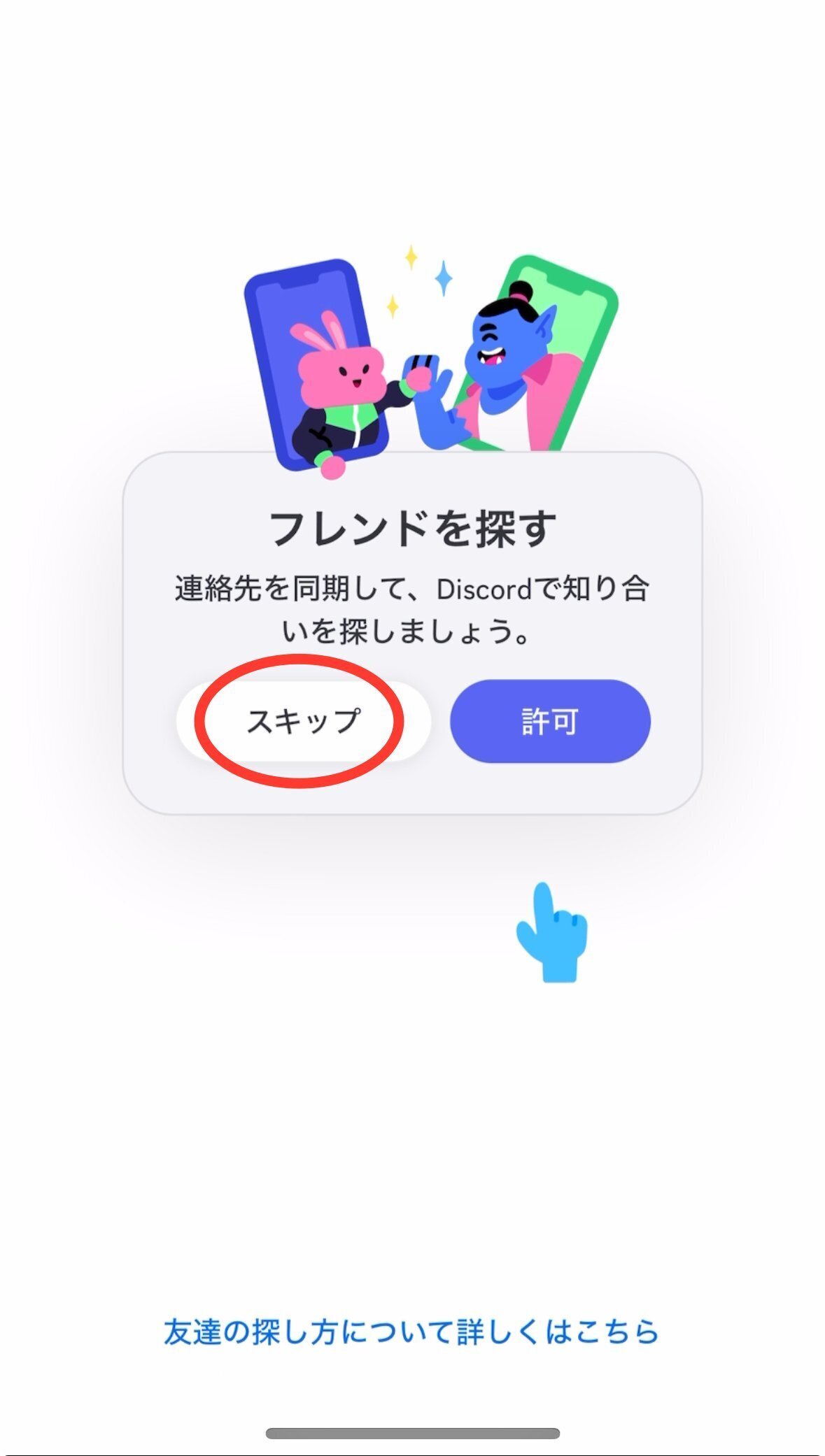
Task: Tap スキップ to skip contact syncing
Action: point(303,721)
